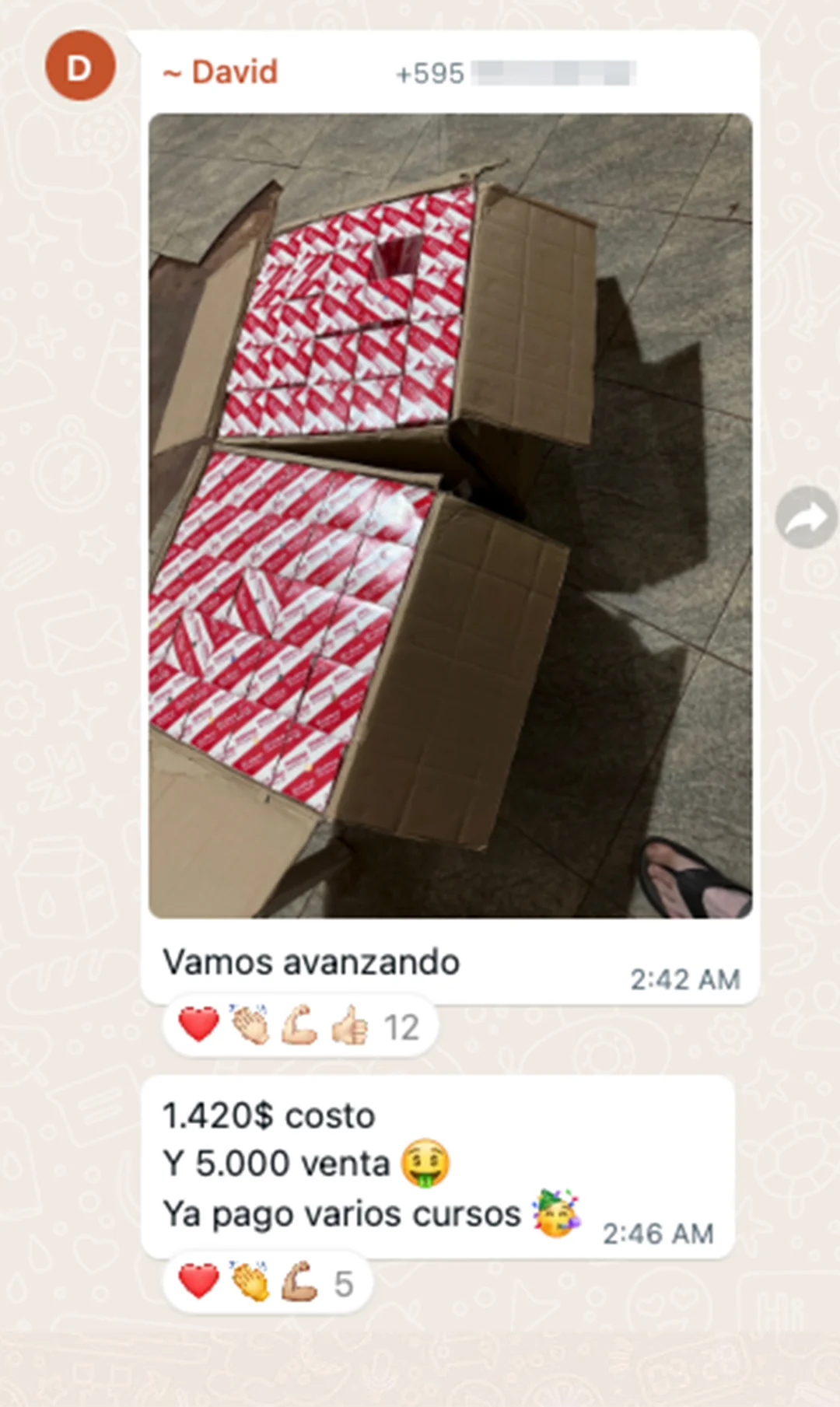Open David's profile avatar
Screen dimensions: 840x1407
coord(80,66)
